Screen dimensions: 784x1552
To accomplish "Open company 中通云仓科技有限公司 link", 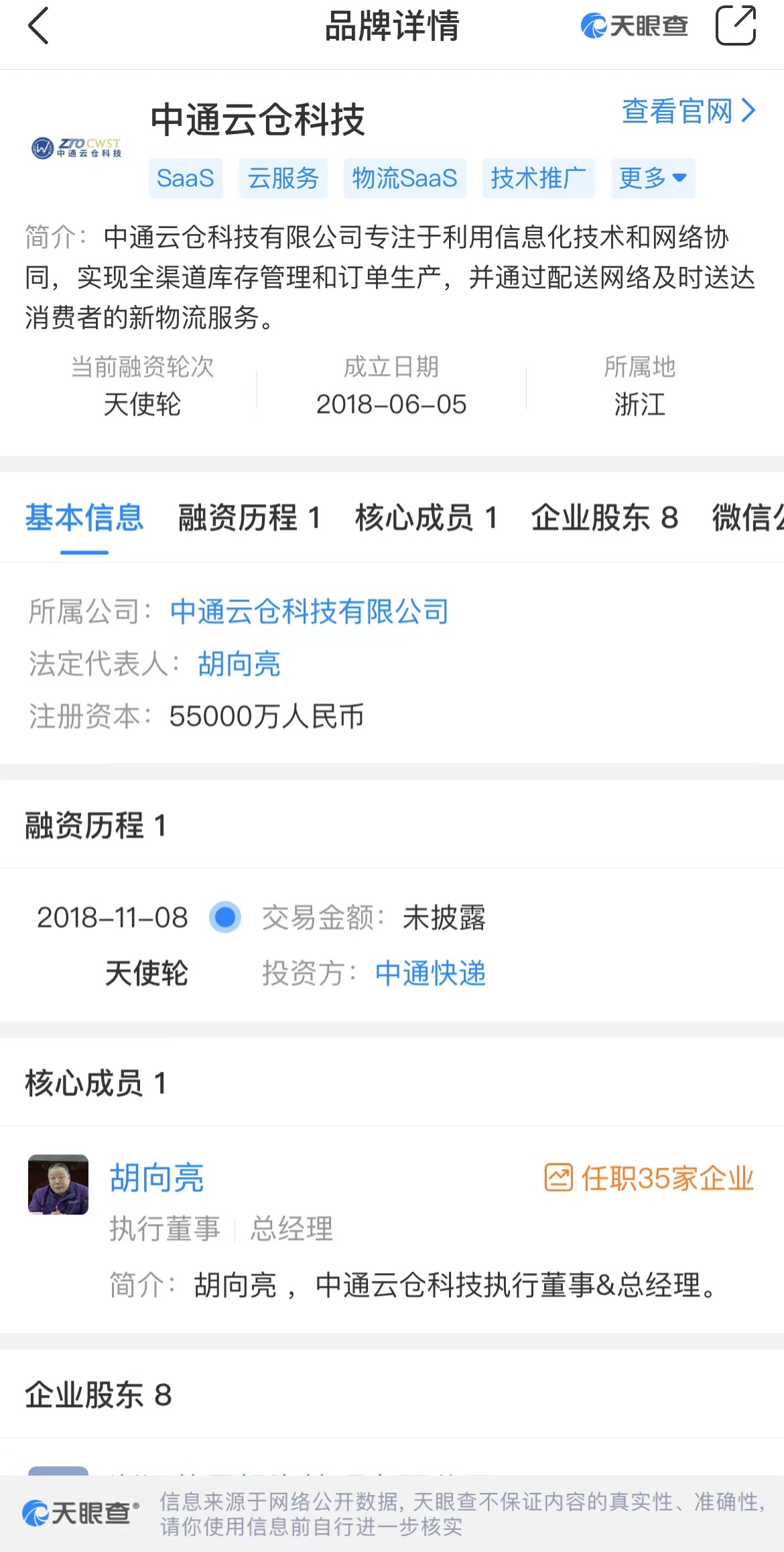I will pyautogui.click(x=309, y=611).
